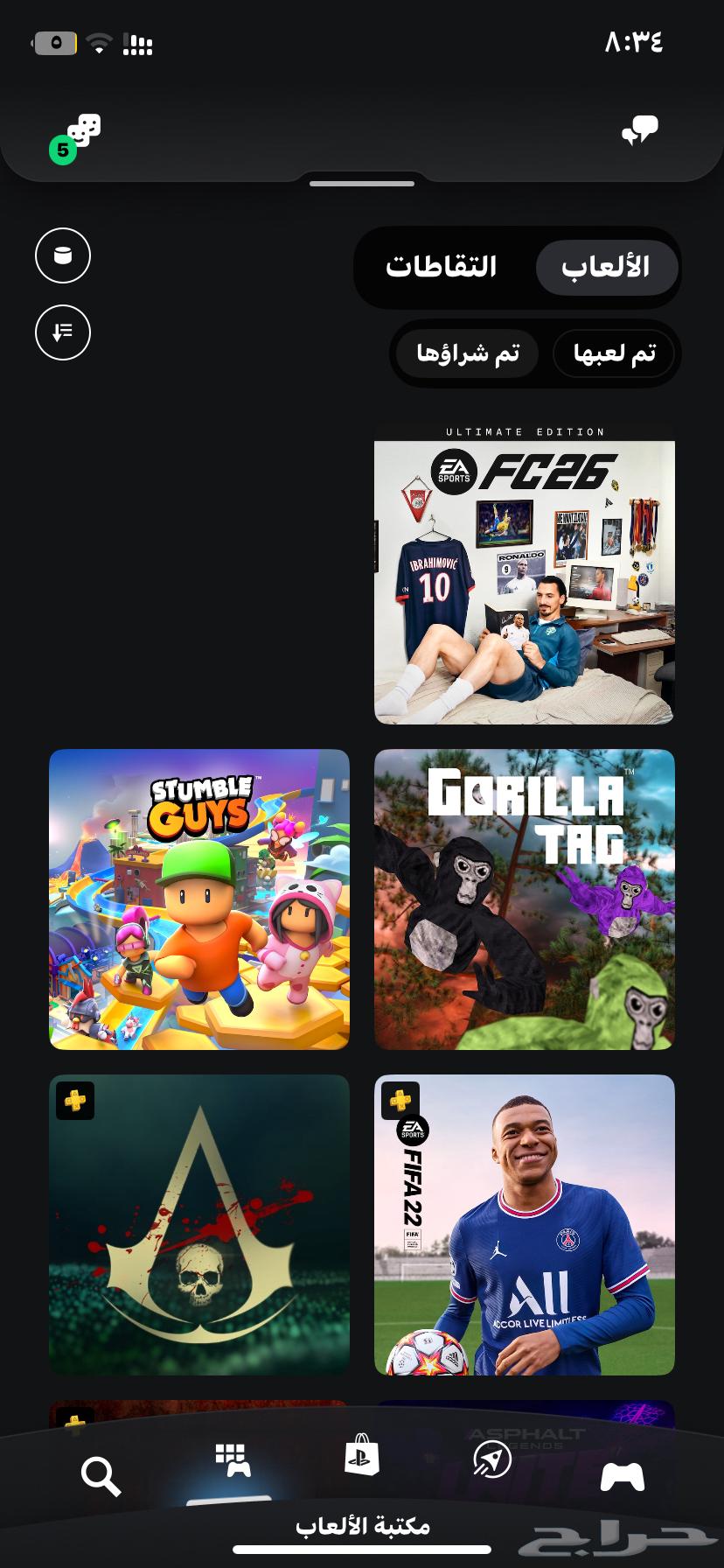Image resolution: width=724 pixels, height=1568 pixels.
Task: Switch to the controller Play tab
Action: coord(623,1476)
